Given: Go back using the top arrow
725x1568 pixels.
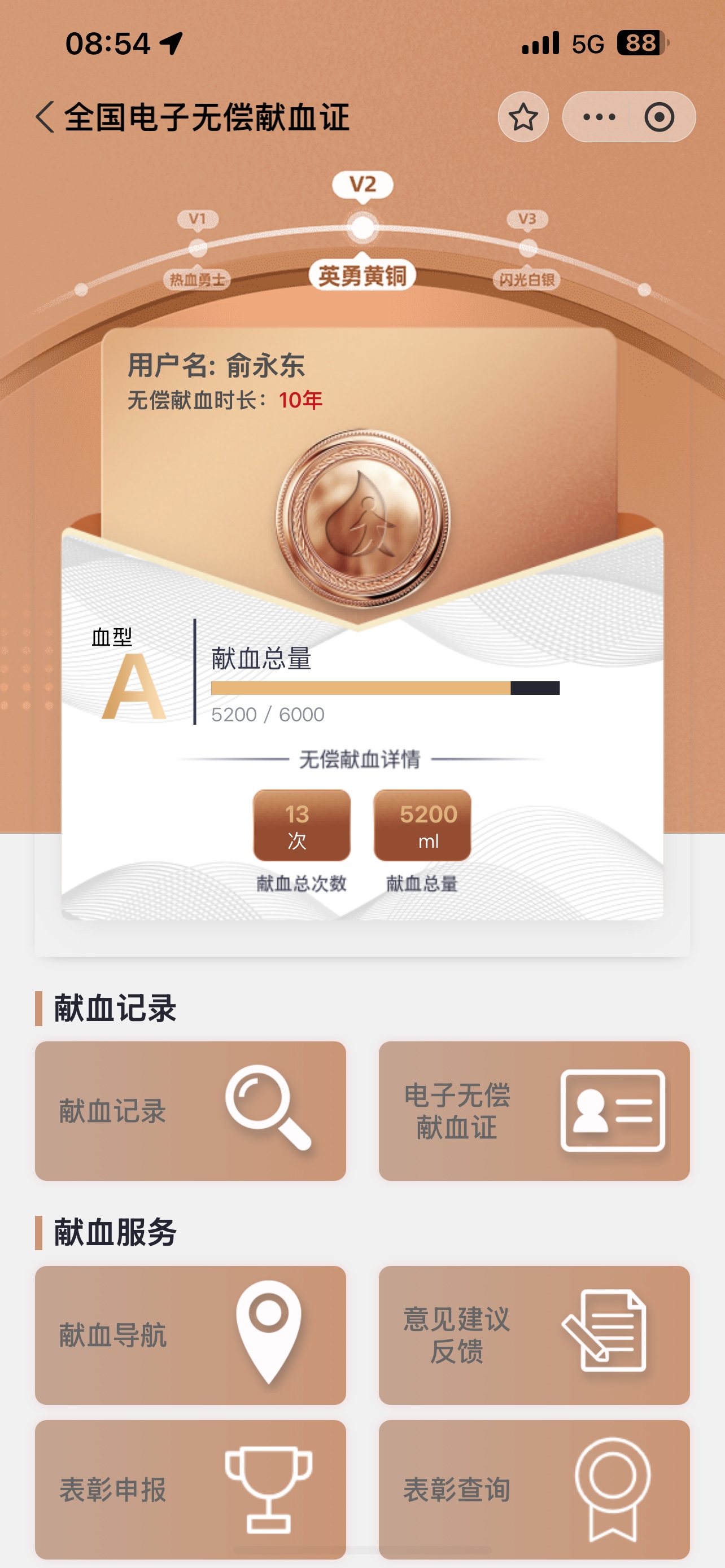Looking at the screenshot, I should coord(46,117).
